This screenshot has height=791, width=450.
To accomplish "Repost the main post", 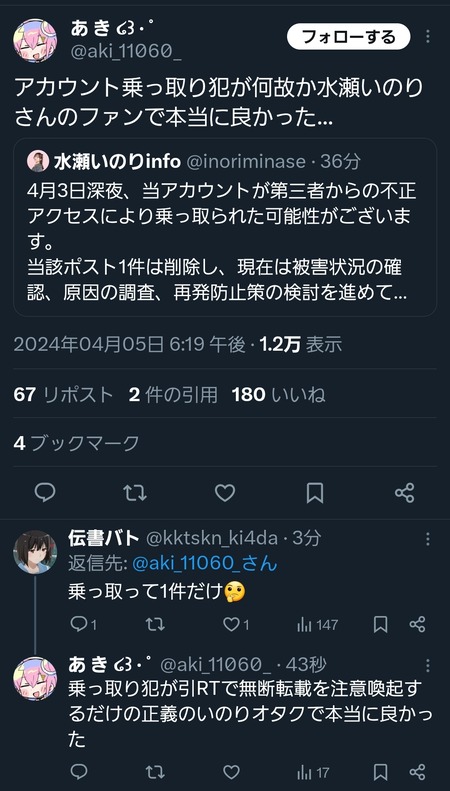I will point(135,492).
